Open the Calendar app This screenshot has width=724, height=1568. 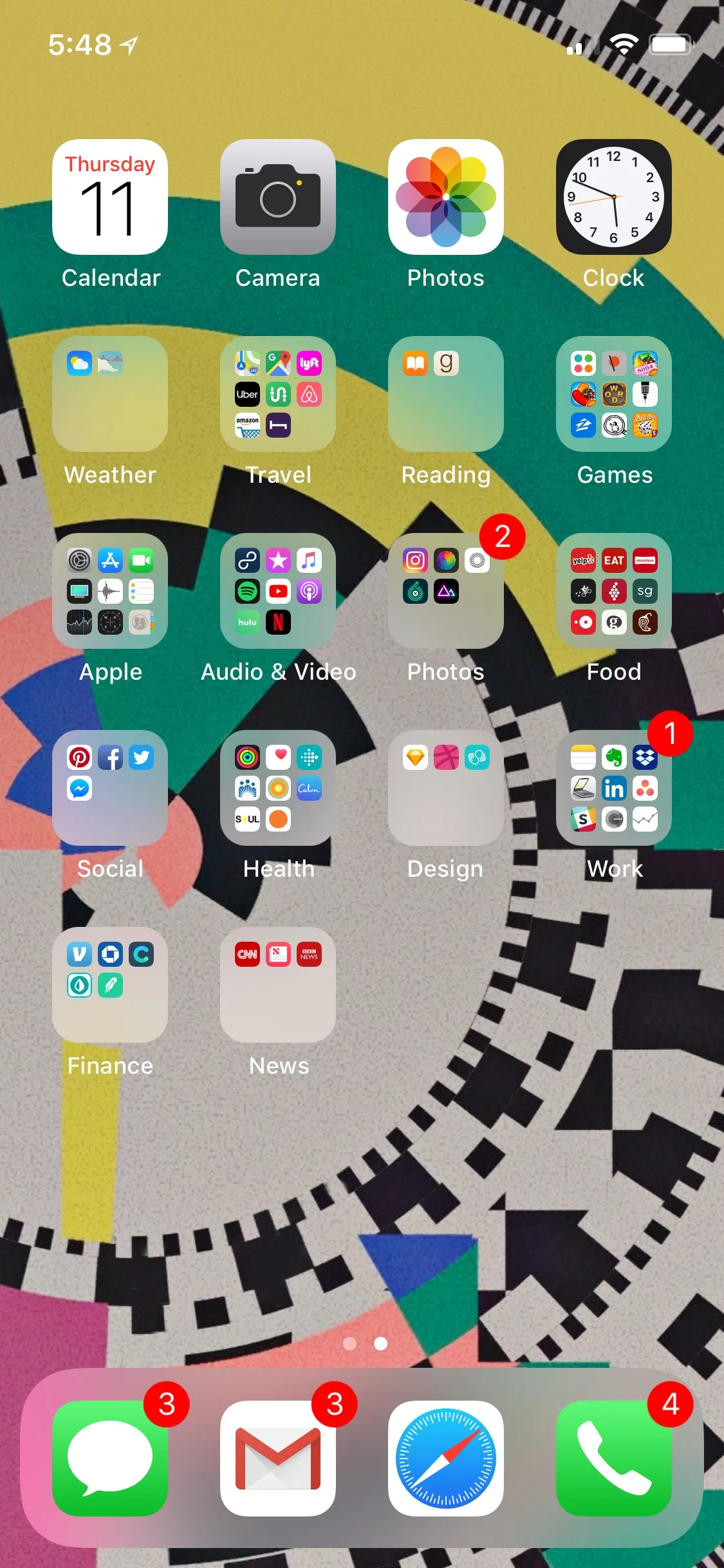click(x=110, y=197)
